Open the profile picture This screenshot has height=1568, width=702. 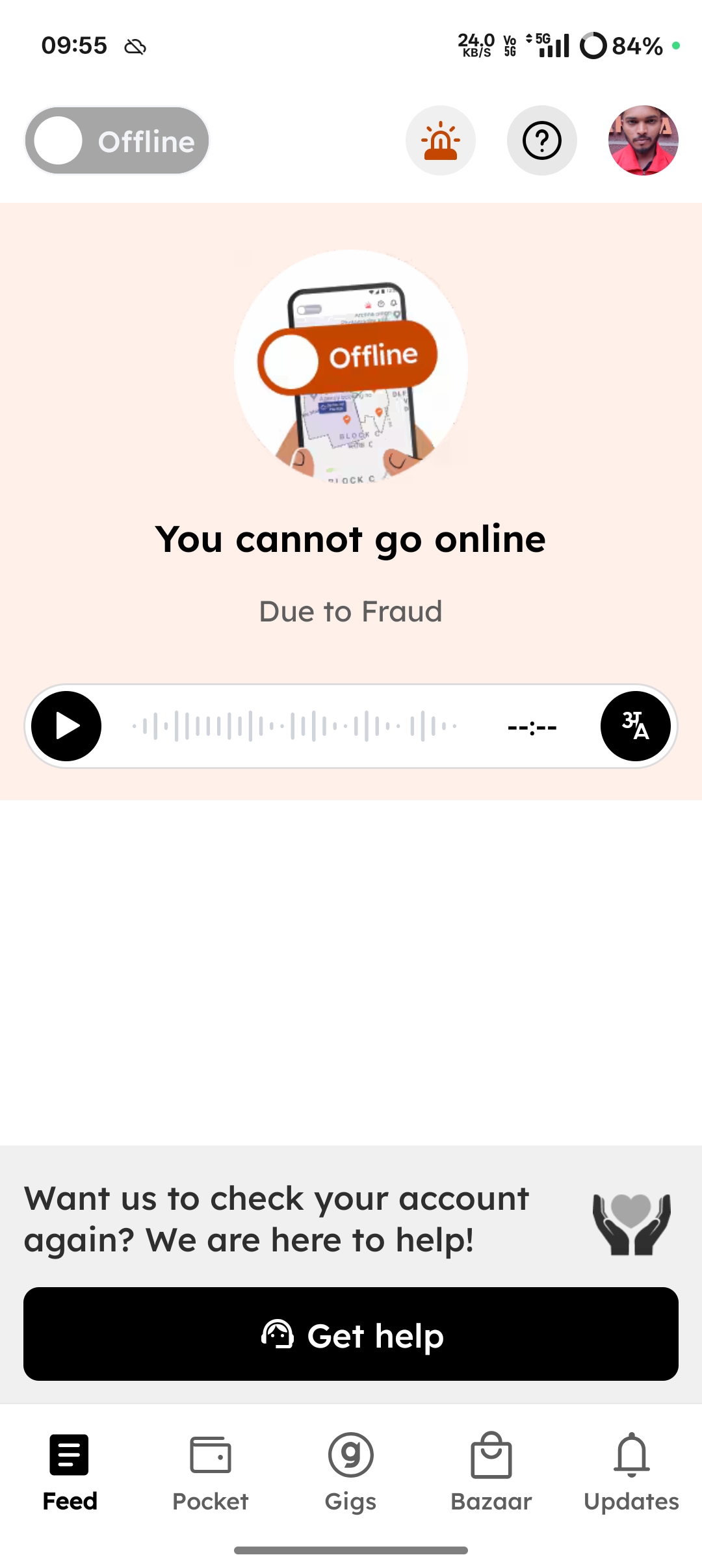[643, 140]
